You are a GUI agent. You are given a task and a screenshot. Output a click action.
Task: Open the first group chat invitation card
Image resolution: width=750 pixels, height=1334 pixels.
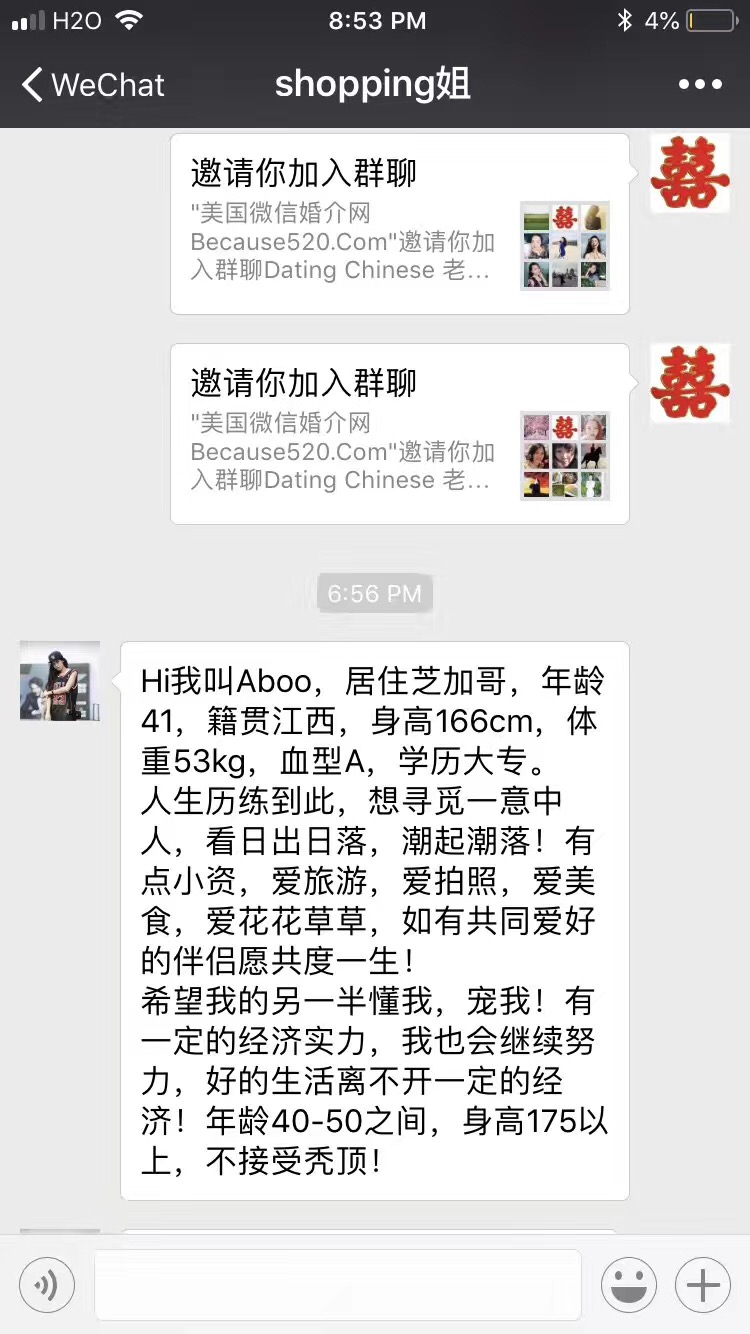(x=399, y=224)
